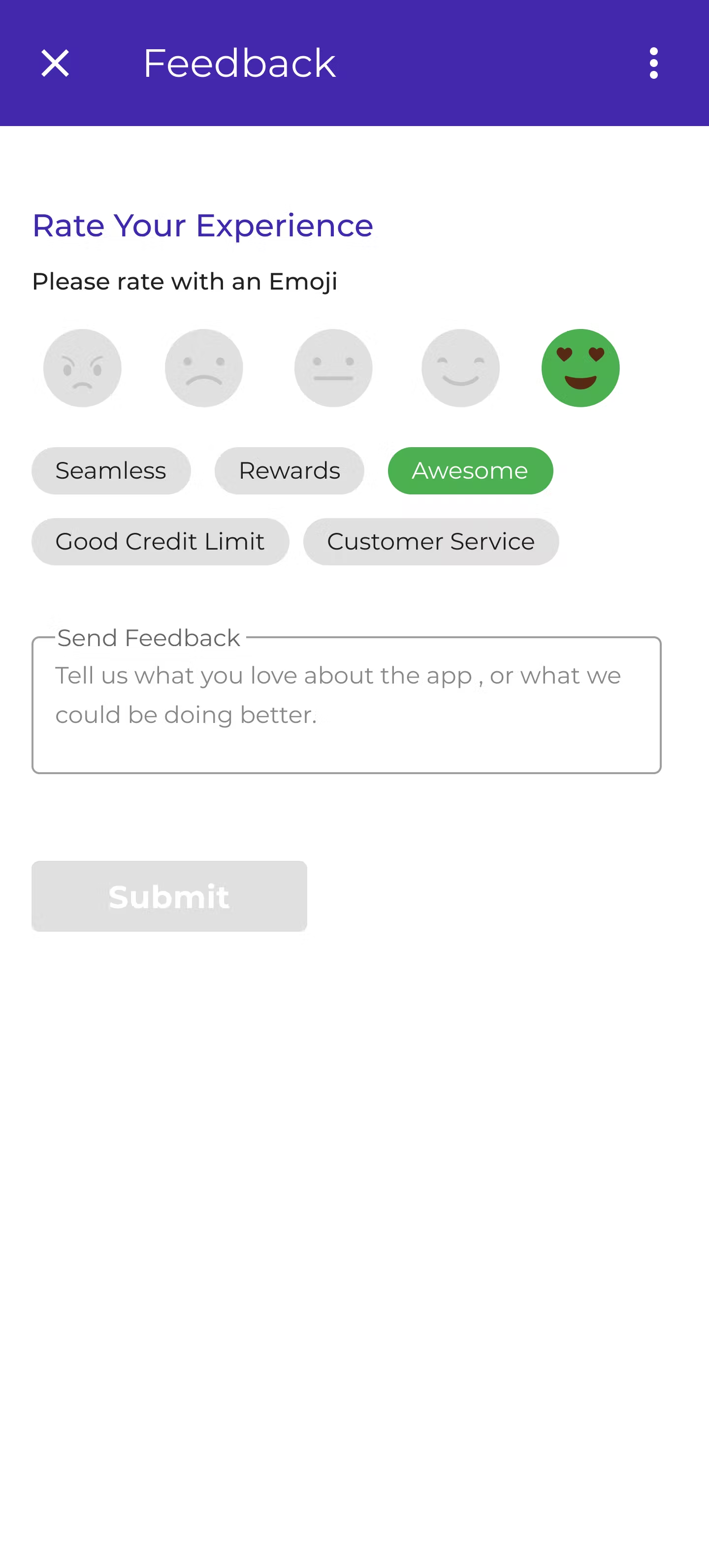709x1568 pixels.
Task: Close the Feedback screen
Action: (x=55, y=64)
